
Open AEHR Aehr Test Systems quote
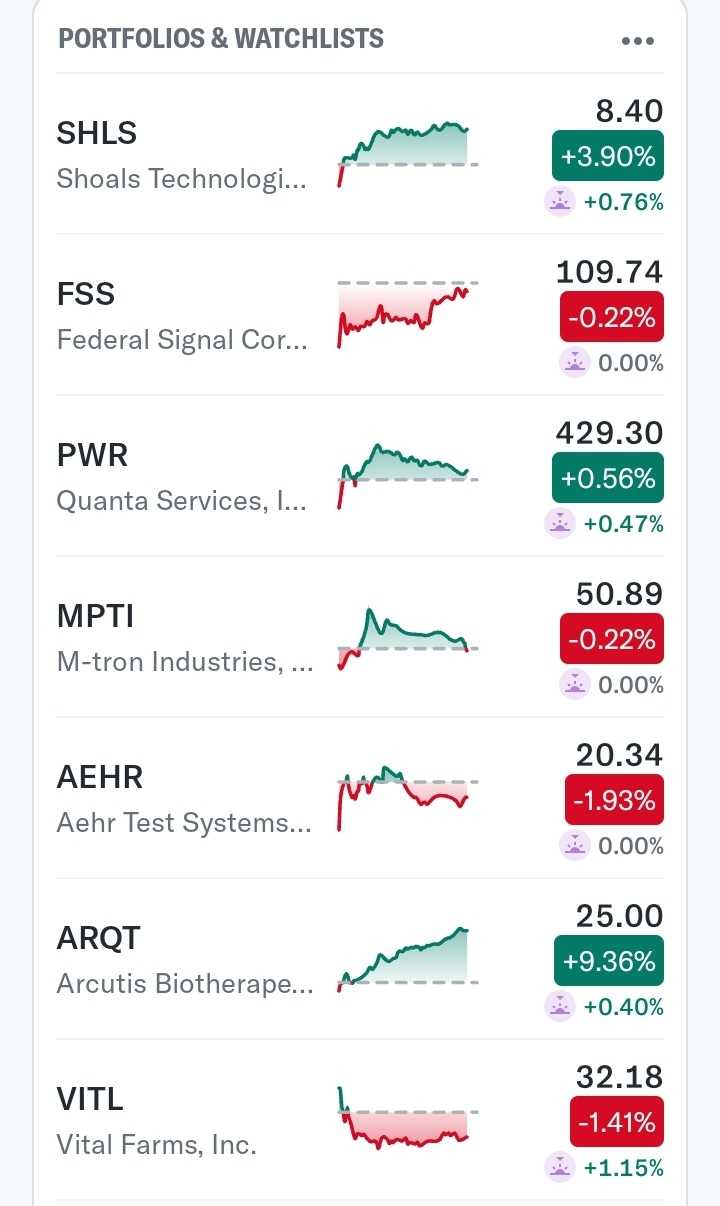point(181,799)
